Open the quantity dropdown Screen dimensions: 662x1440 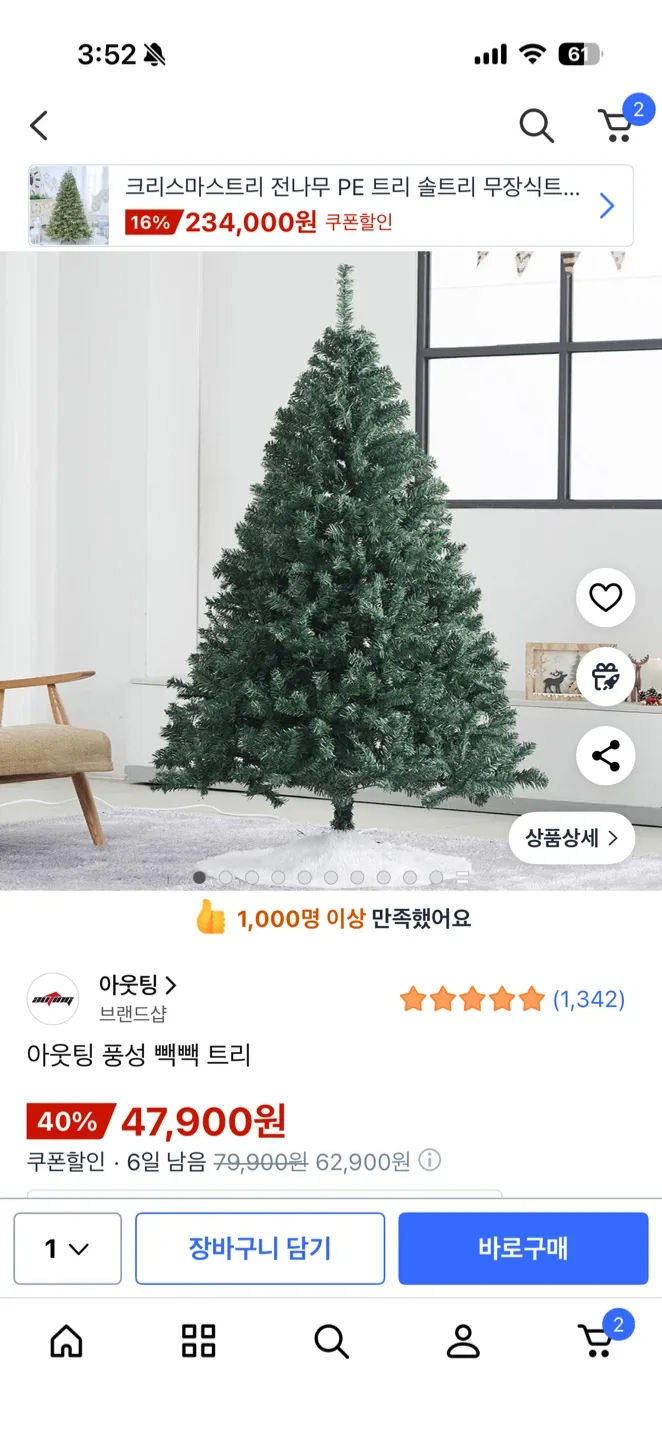(x=67, y=1249)
